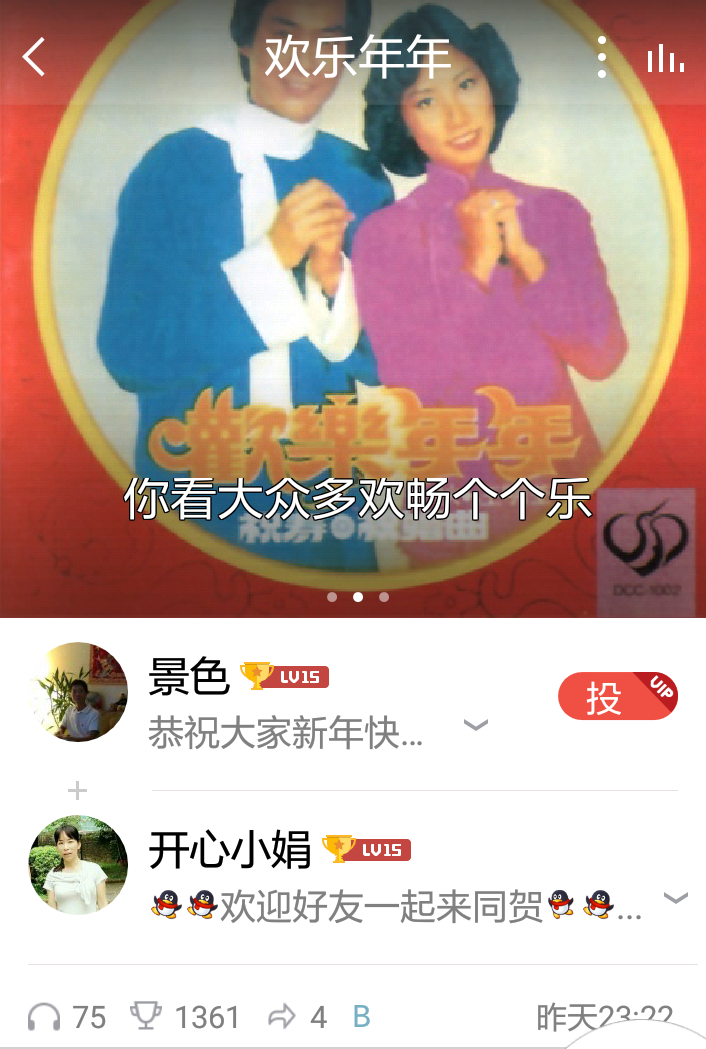Image resolution: width=706 pixels, height=1049 pixels.
Task: Tap the red 投 VIP button
Action: 617,696
